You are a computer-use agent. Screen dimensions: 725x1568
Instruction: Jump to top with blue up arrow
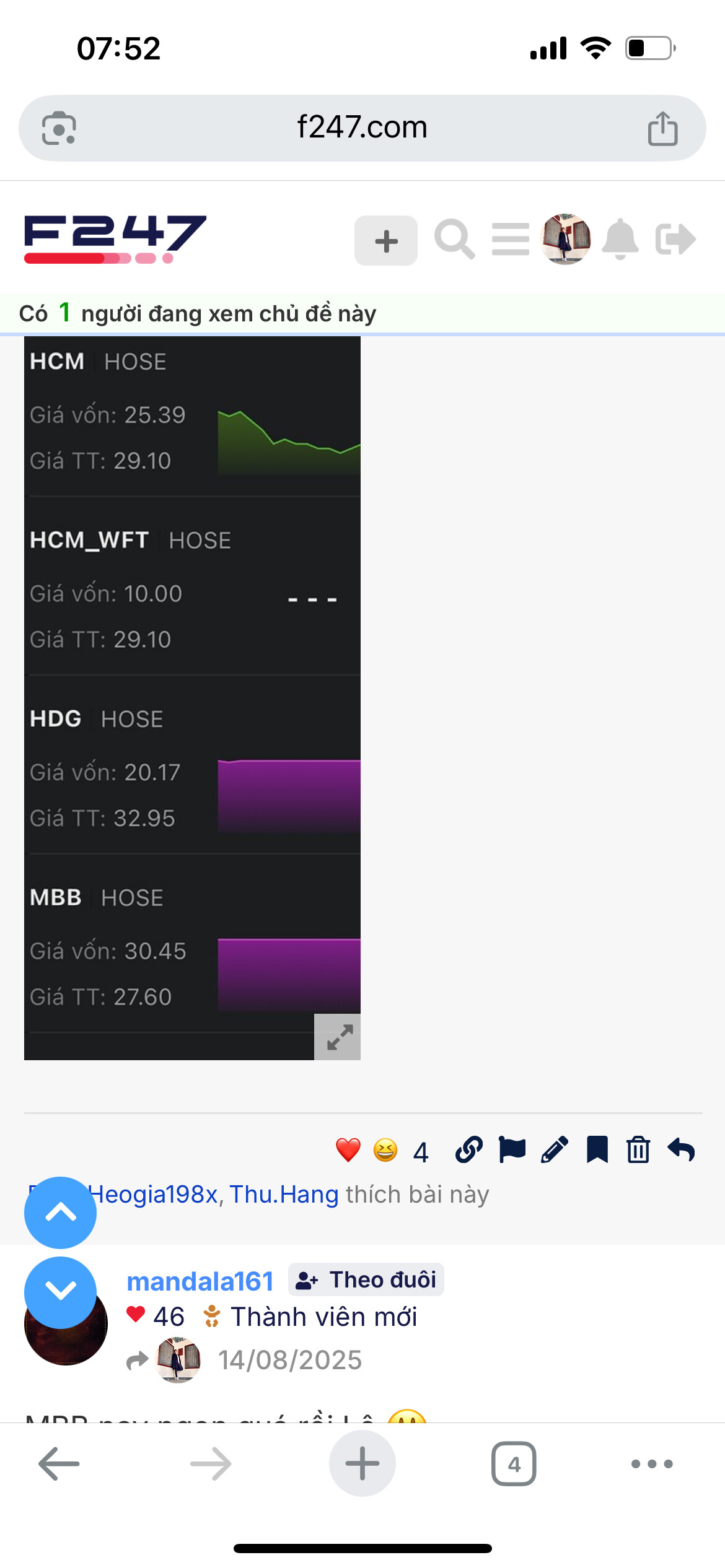coord(60,1212)
